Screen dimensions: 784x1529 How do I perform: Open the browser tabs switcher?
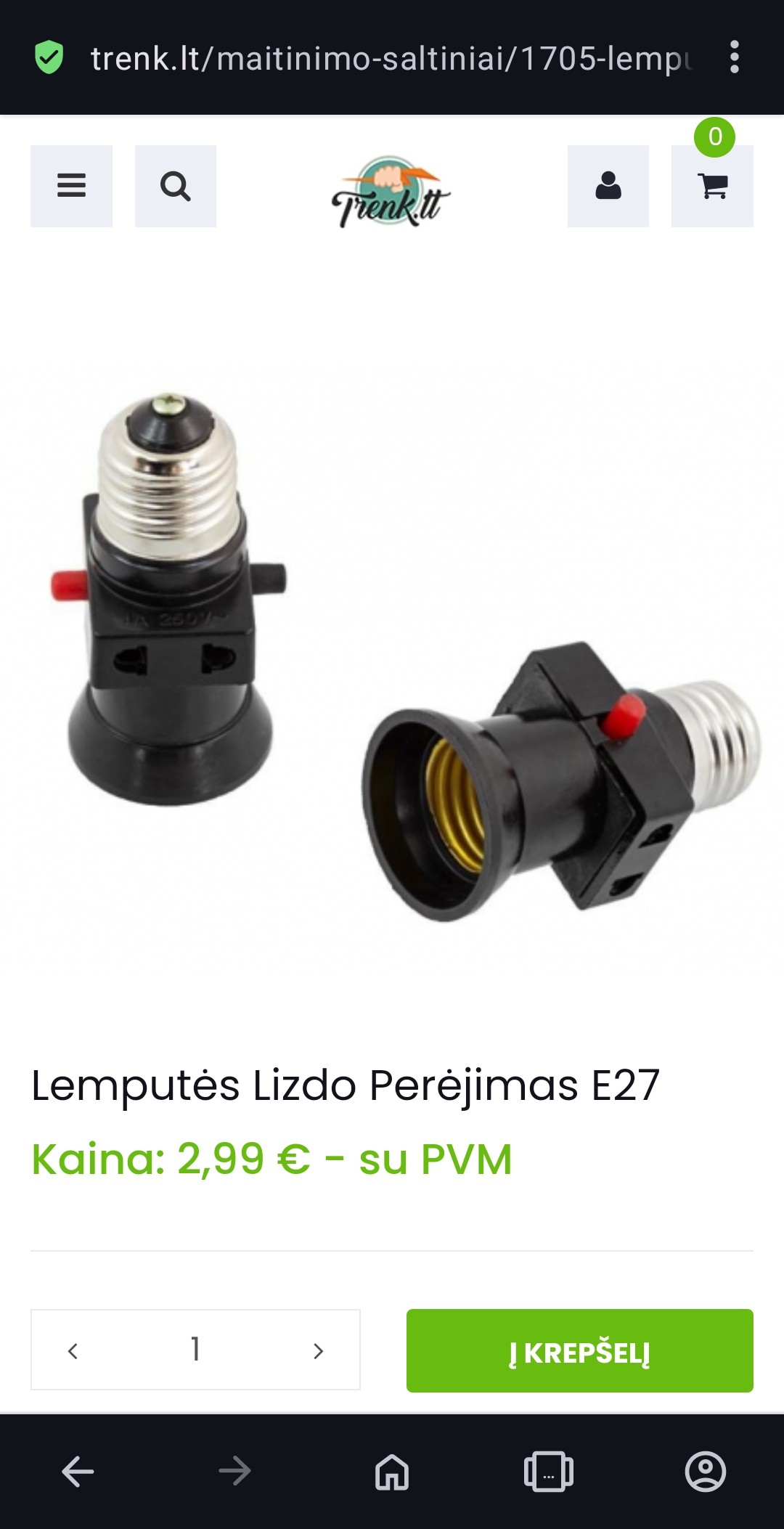[x=549, y=1472]
